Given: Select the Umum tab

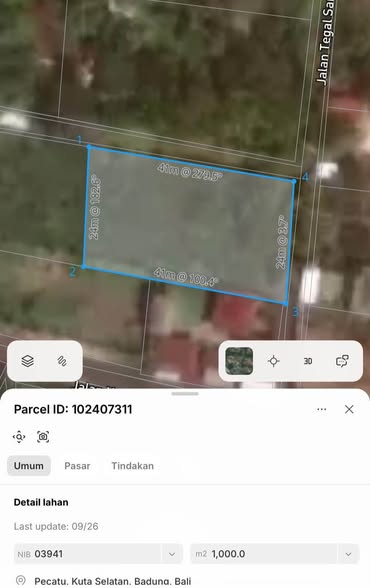Looking at the screenshot, I should click(29, 466).
